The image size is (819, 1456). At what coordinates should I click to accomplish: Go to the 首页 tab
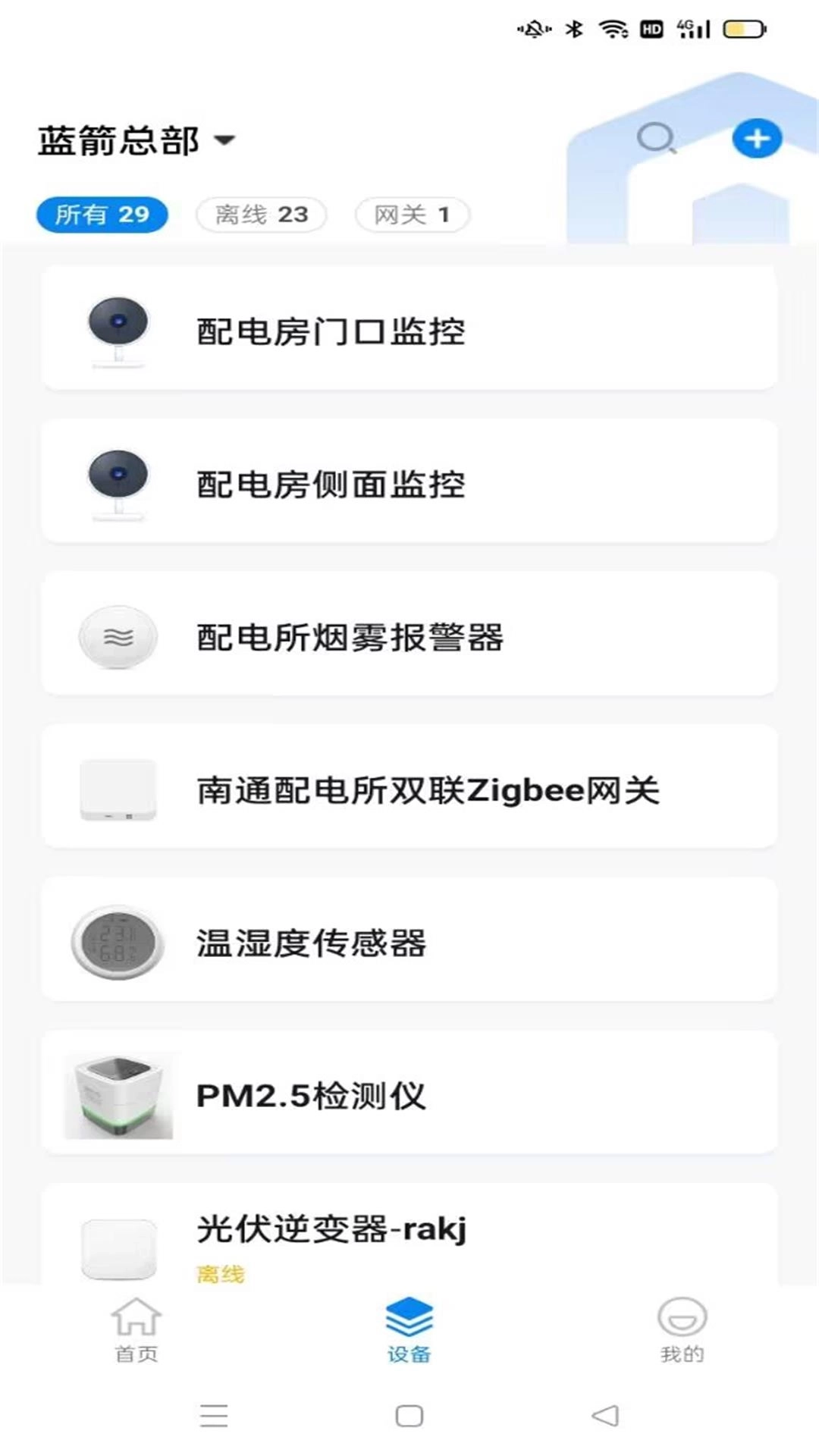click(136, 1329)
